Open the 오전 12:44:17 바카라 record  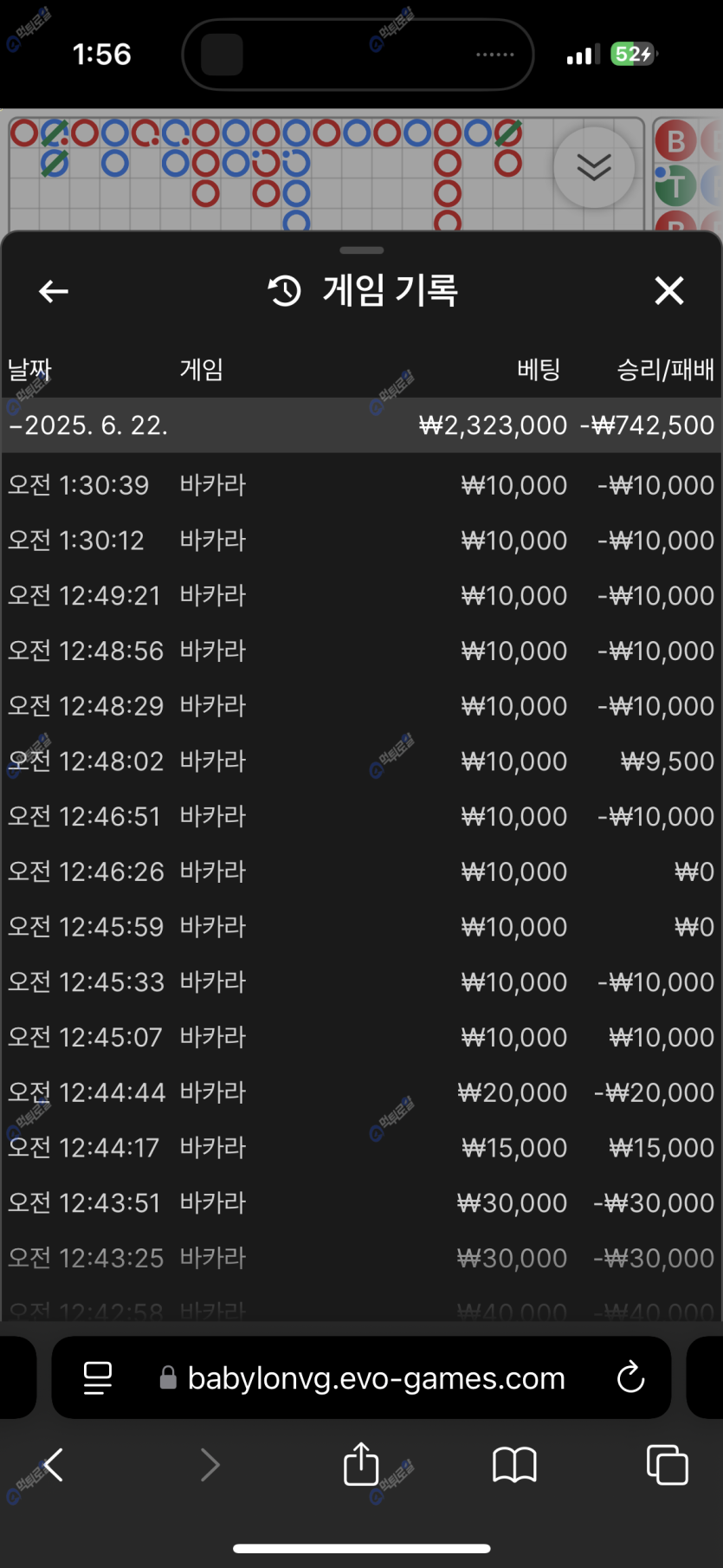(x=362, y=1148)
